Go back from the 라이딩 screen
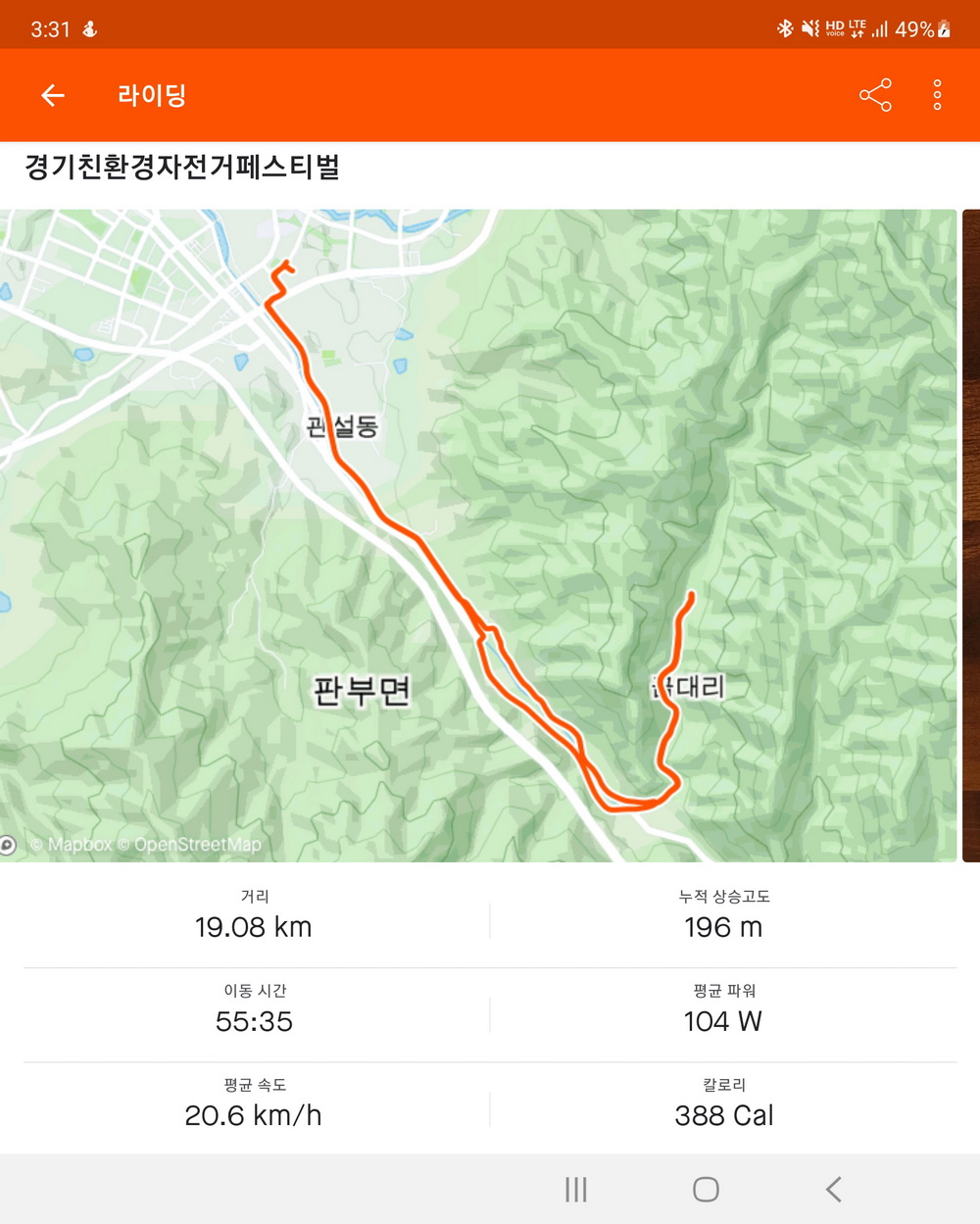Image resolution: width=980 pixels, height=1224 pixels. coord(53,95)
